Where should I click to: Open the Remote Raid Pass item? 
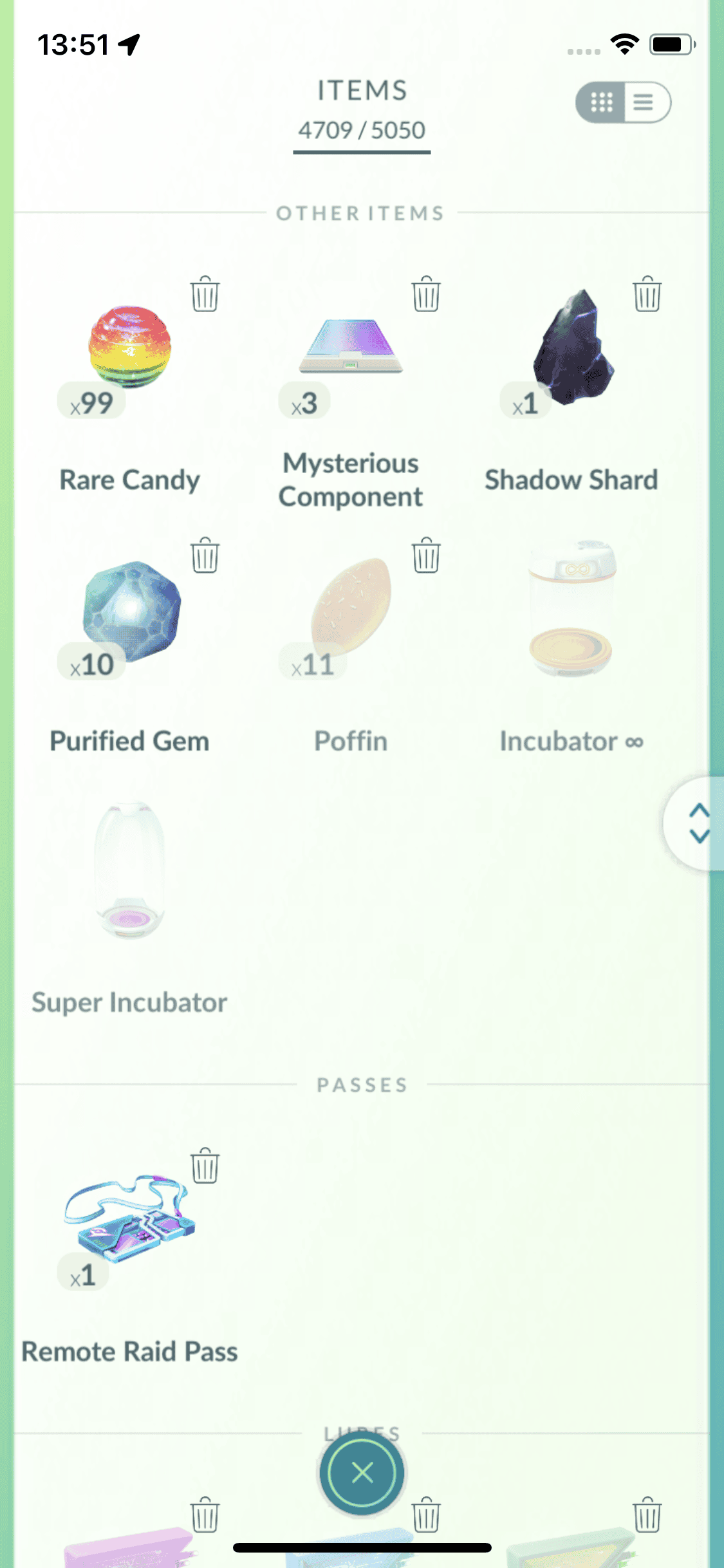click(130, 1217)
